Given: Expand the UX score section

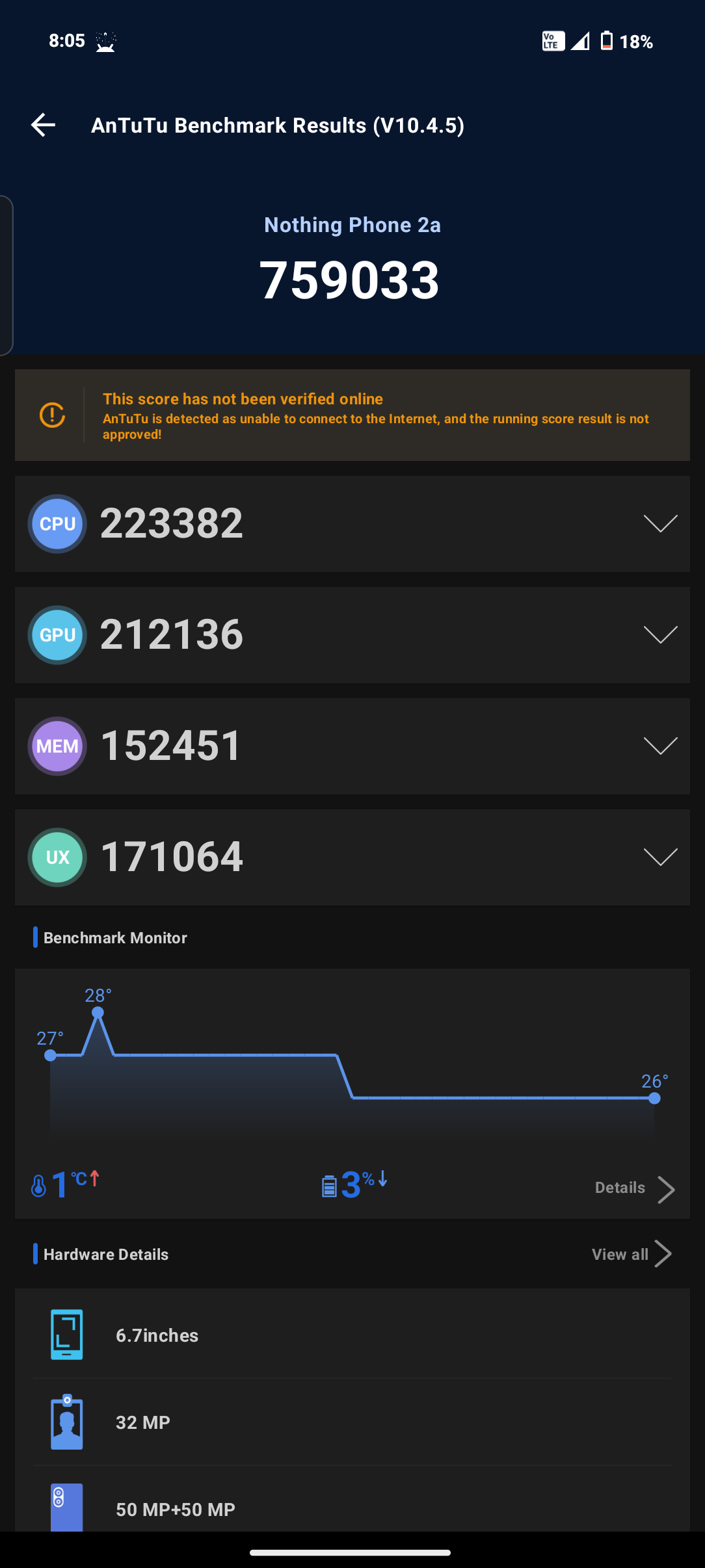Looking at the screenshot, I should pos(659,857).
